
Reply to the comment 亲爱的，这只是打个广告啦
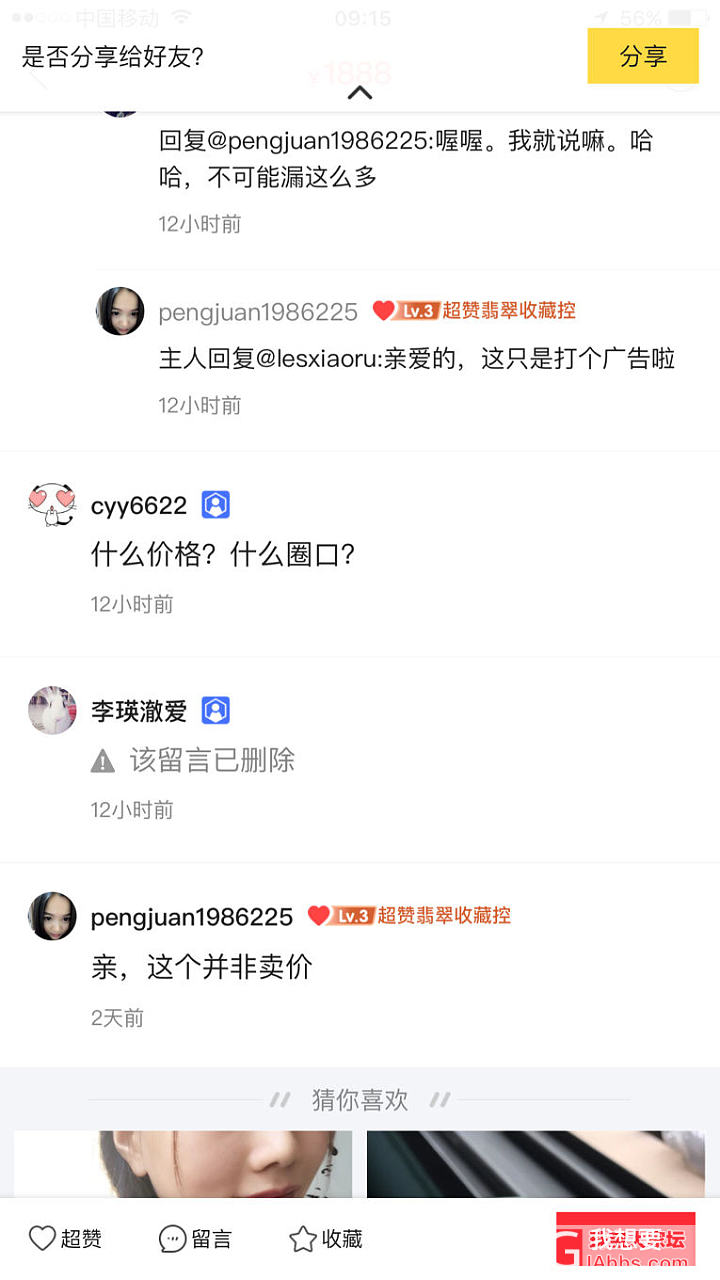pyautogui.click(x=417, y=358)
